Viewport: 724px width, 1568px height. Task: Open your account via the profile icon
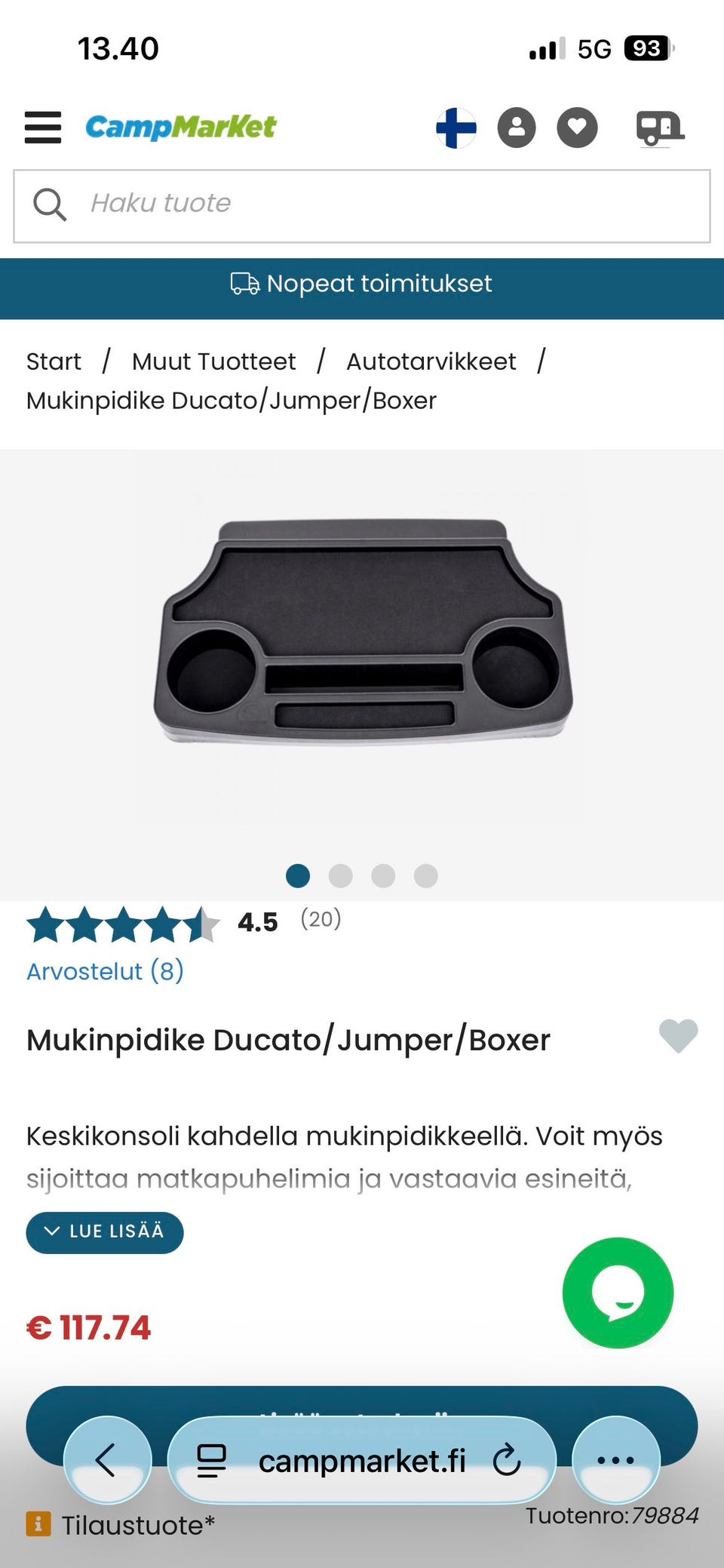[x=516, y=128]
